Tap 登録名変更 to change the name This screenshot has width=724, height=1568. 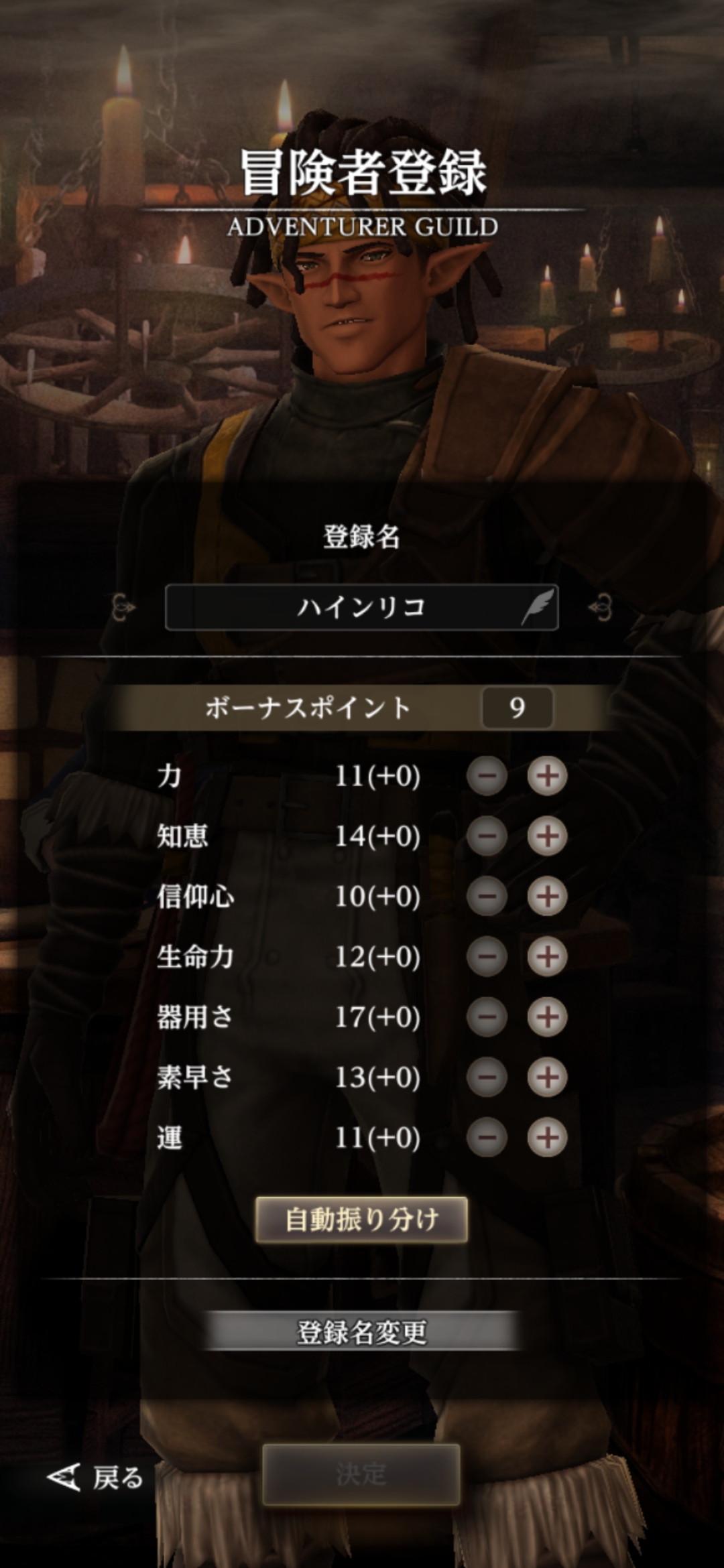361,1332
